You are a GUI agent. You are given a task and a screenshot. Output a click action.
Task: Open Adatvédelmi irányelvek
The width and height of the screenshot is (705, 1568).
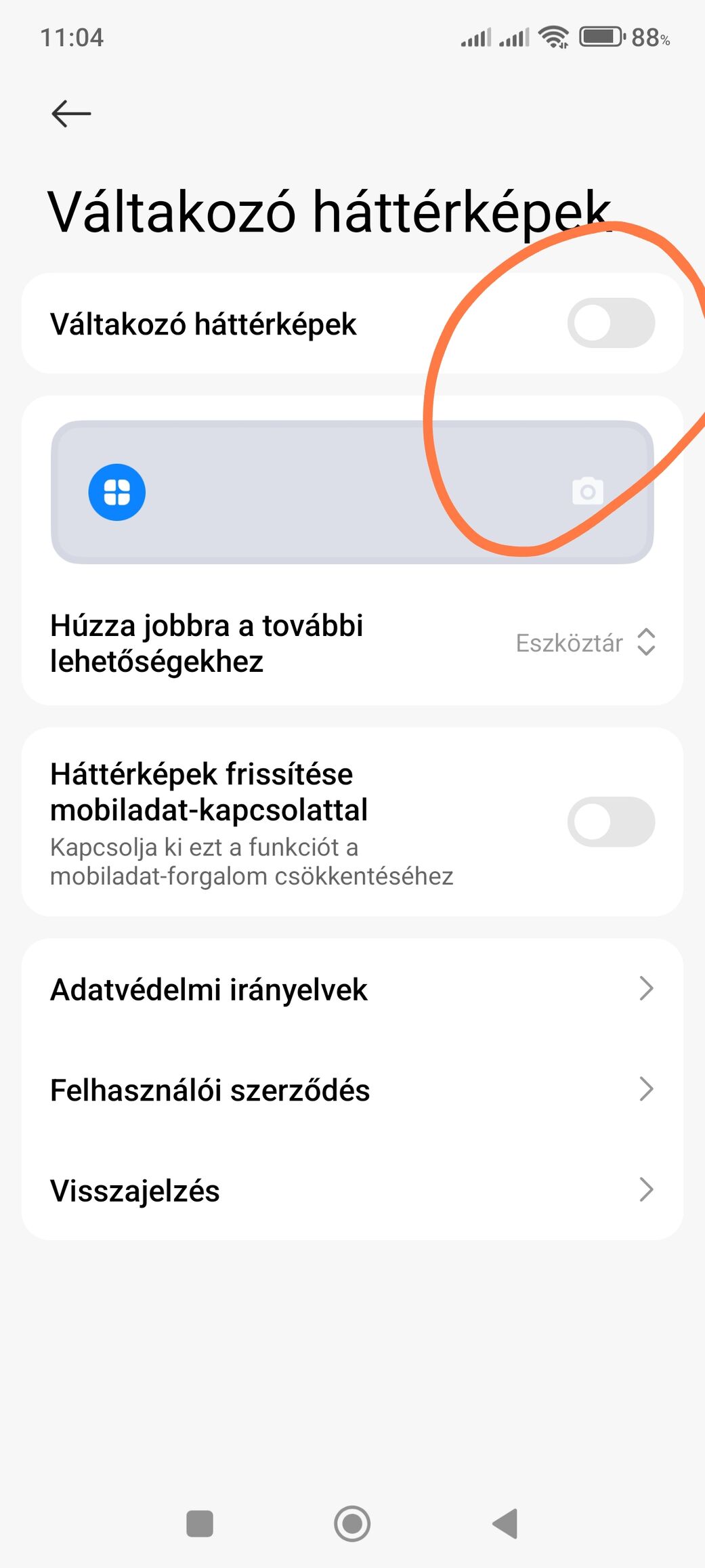(x=352, y=989)
